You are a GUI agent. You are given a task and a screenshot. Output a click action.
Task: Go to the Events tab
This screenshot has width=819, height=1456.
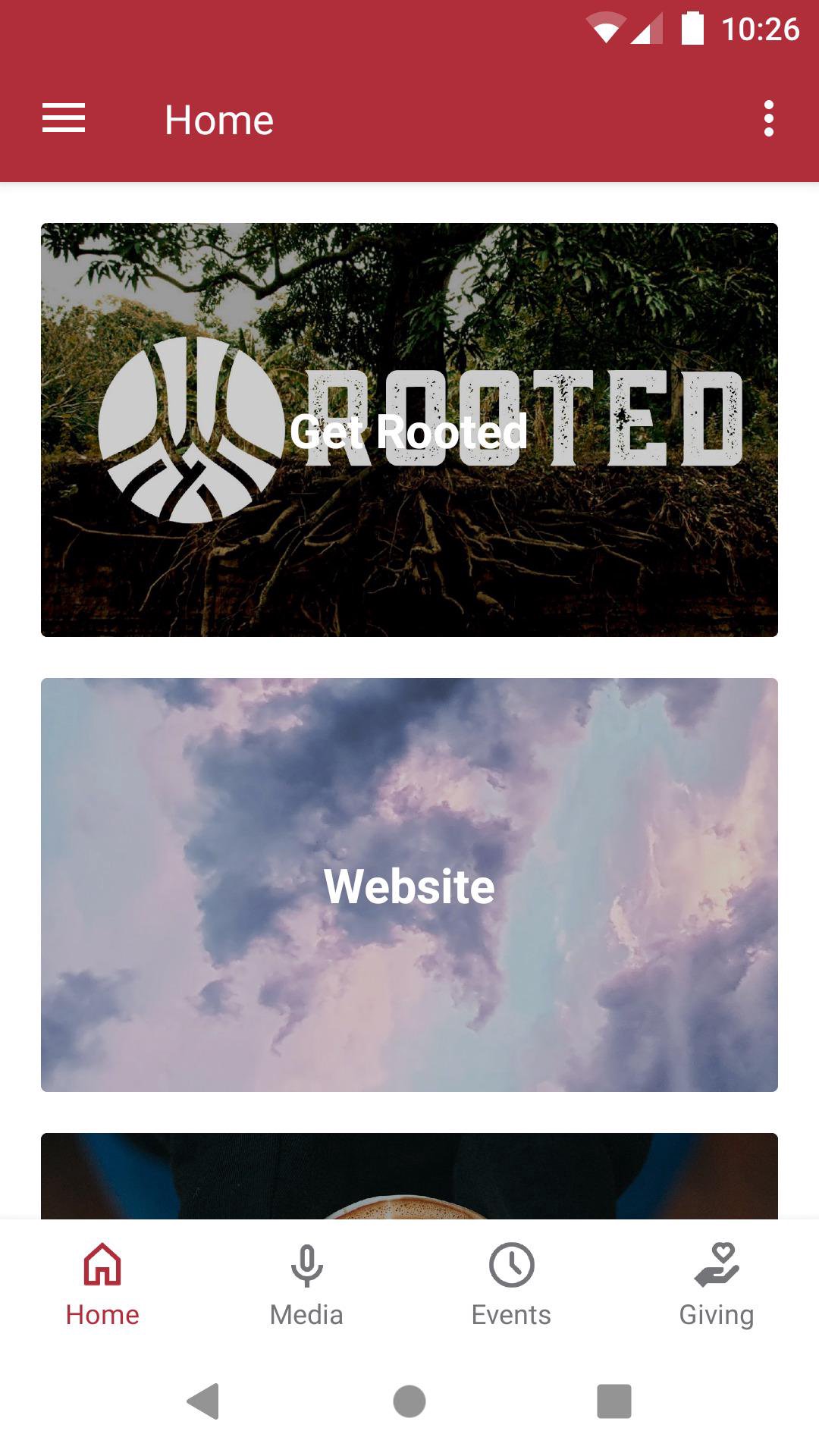[512, 1284]
